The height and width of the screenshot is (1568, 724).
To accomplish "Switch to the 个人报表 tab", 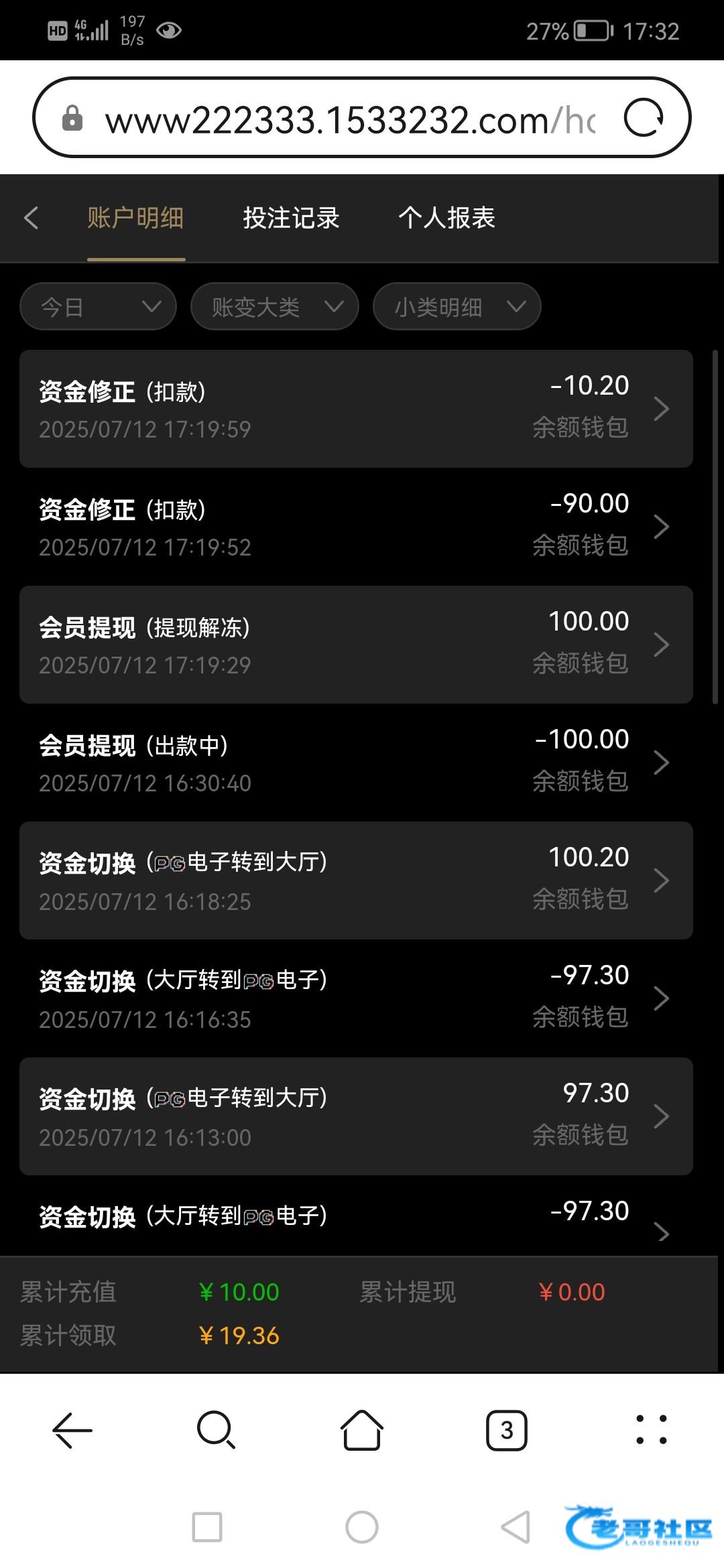I will (x=446, y=218).
